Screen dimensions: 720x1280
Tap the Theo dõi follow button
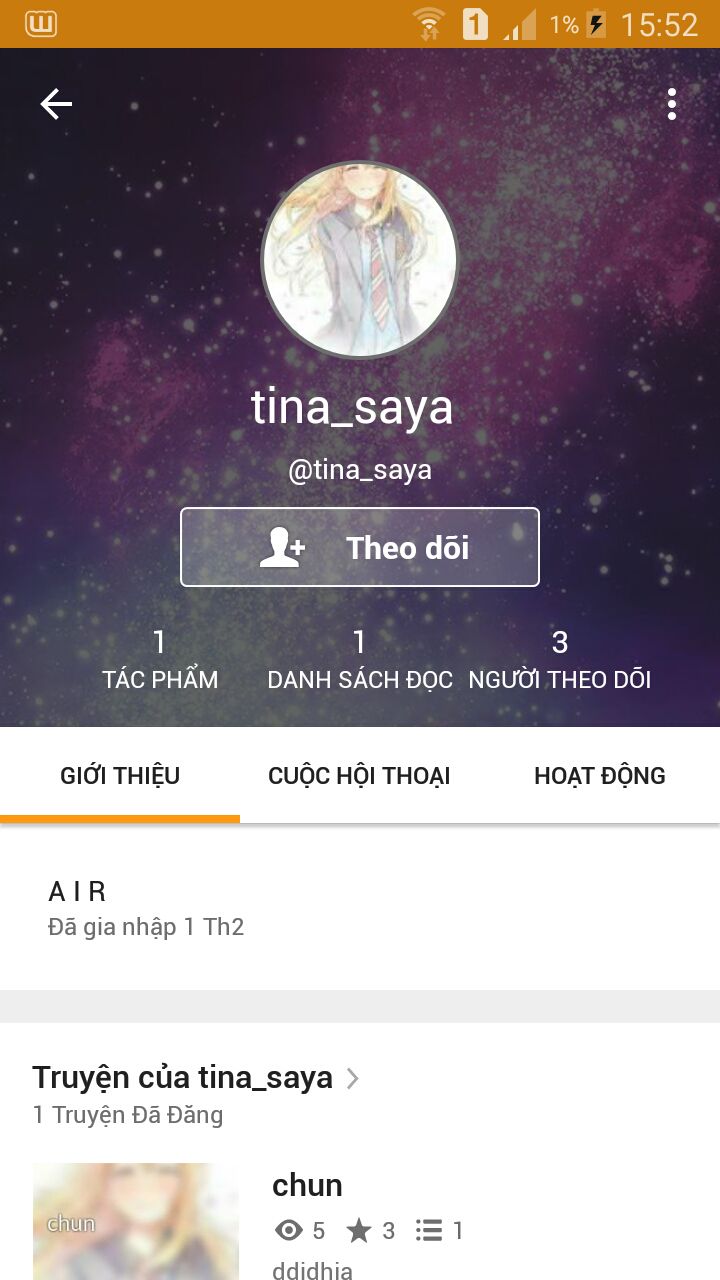click(x=360, y=547)
